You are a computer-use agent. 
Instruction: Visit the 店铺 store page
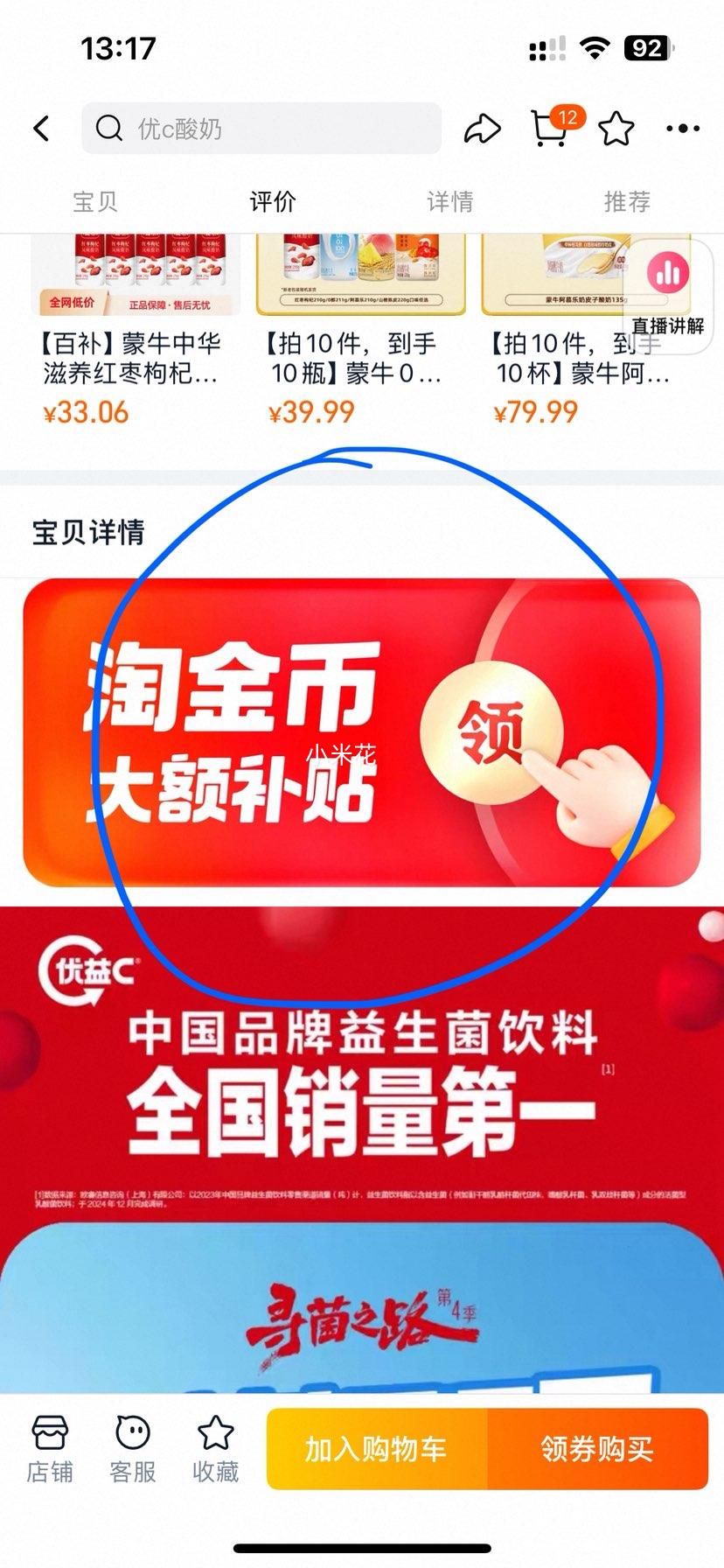pos(50,1450)
